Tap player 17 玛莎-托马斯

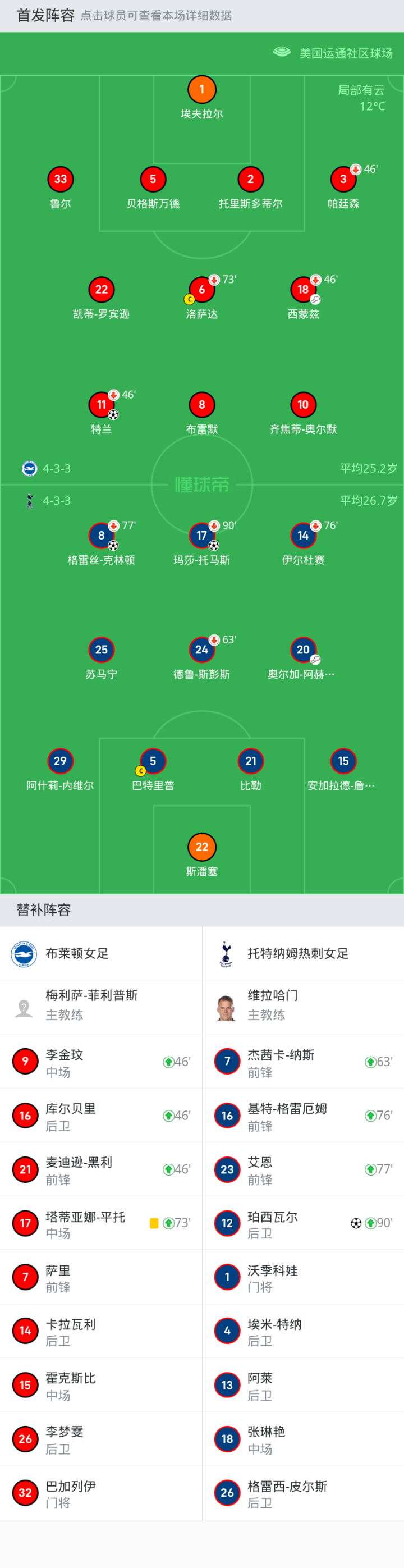pos(201,536)
